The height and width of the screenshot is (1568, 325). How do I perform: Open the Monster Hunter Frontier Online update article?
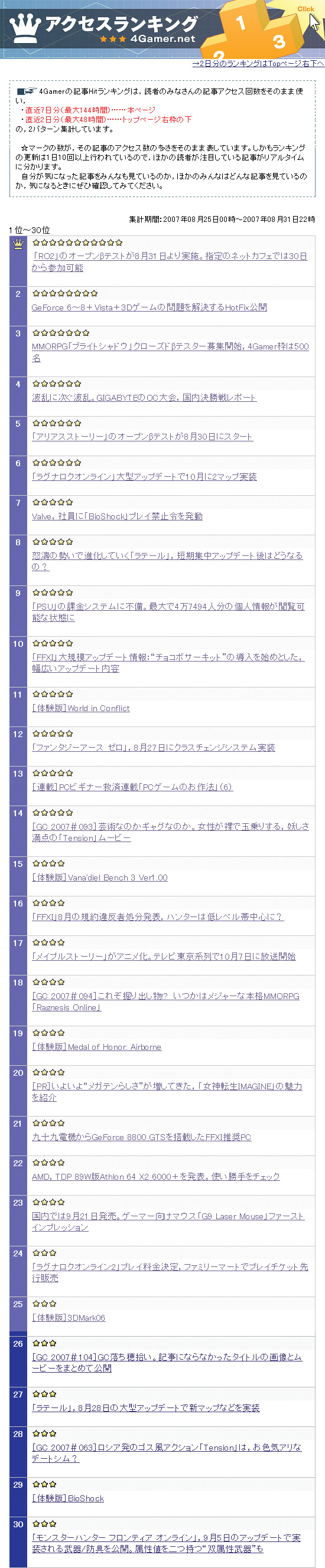click(x=166, y=1543)
